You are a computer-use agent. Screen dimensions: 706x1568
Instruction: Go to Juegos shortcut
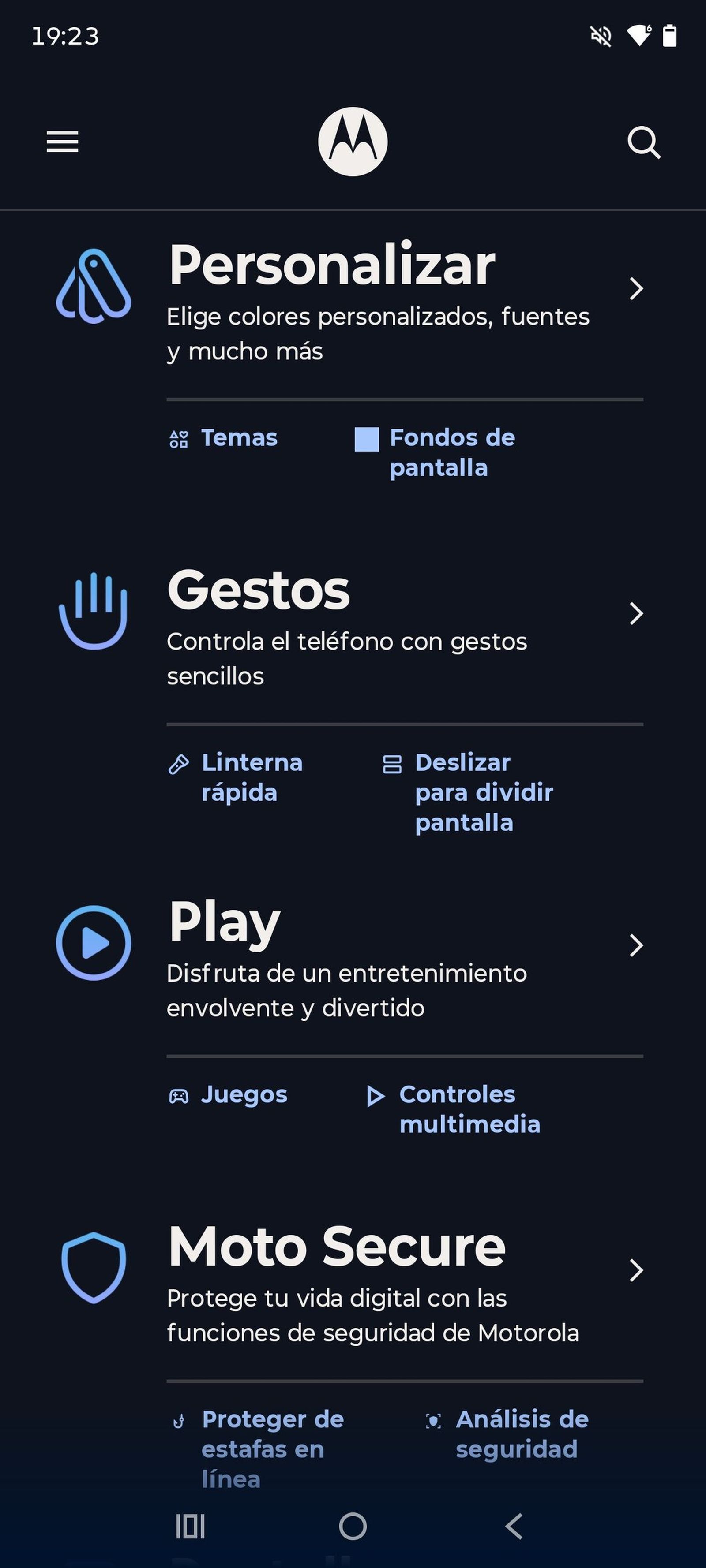pos(244,1094)
